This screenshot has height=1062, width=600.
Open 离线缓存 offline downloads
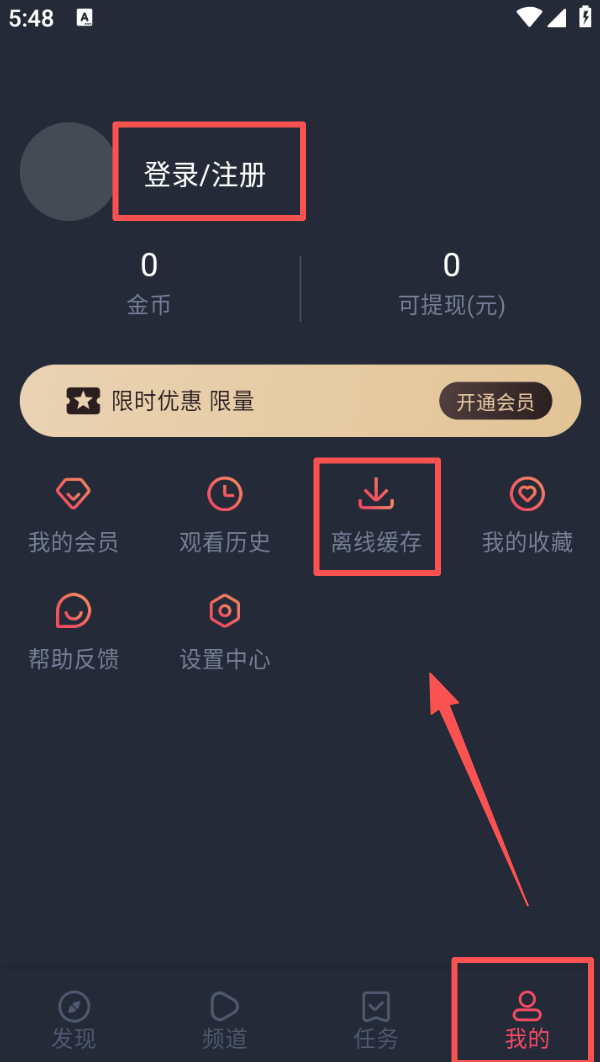[x=376, y=516]
